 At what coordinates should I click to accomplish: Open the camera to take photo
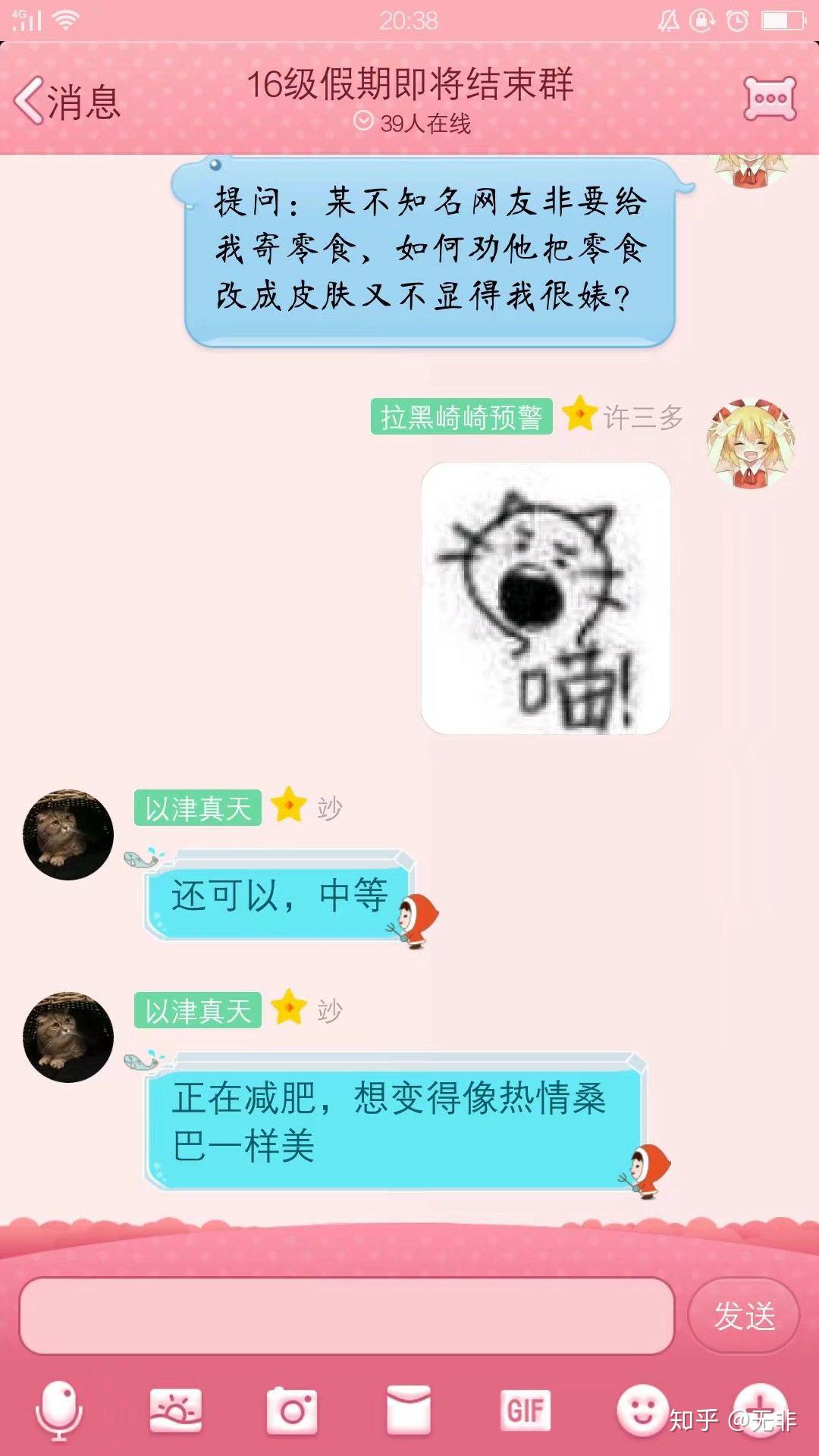tap(292, 1410)
